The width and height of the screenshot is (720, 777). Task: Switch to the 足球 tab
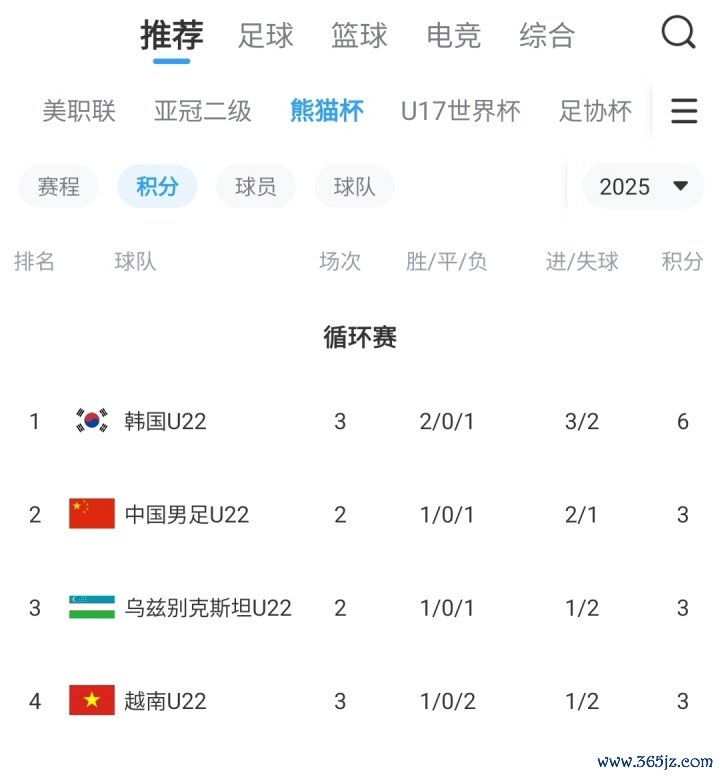(266, 36)
